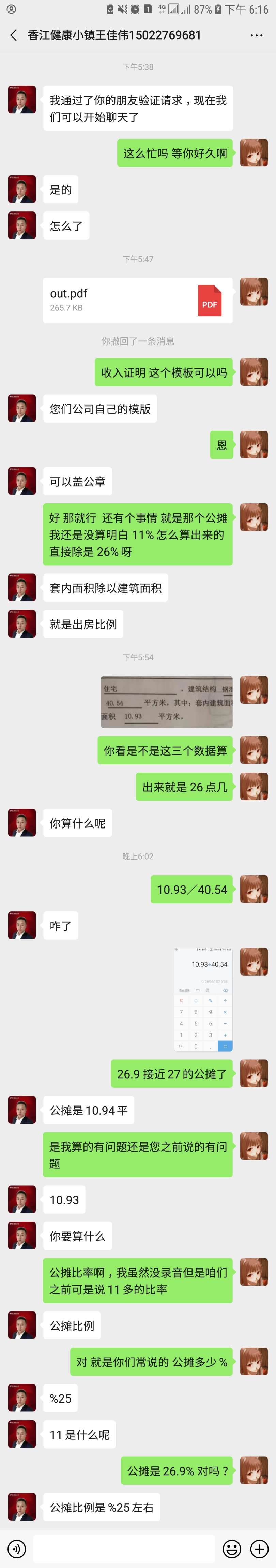The width and height of the screenshot is (276, 1568).
Task: Switch to voice message input
Action: pos(16,1548)
